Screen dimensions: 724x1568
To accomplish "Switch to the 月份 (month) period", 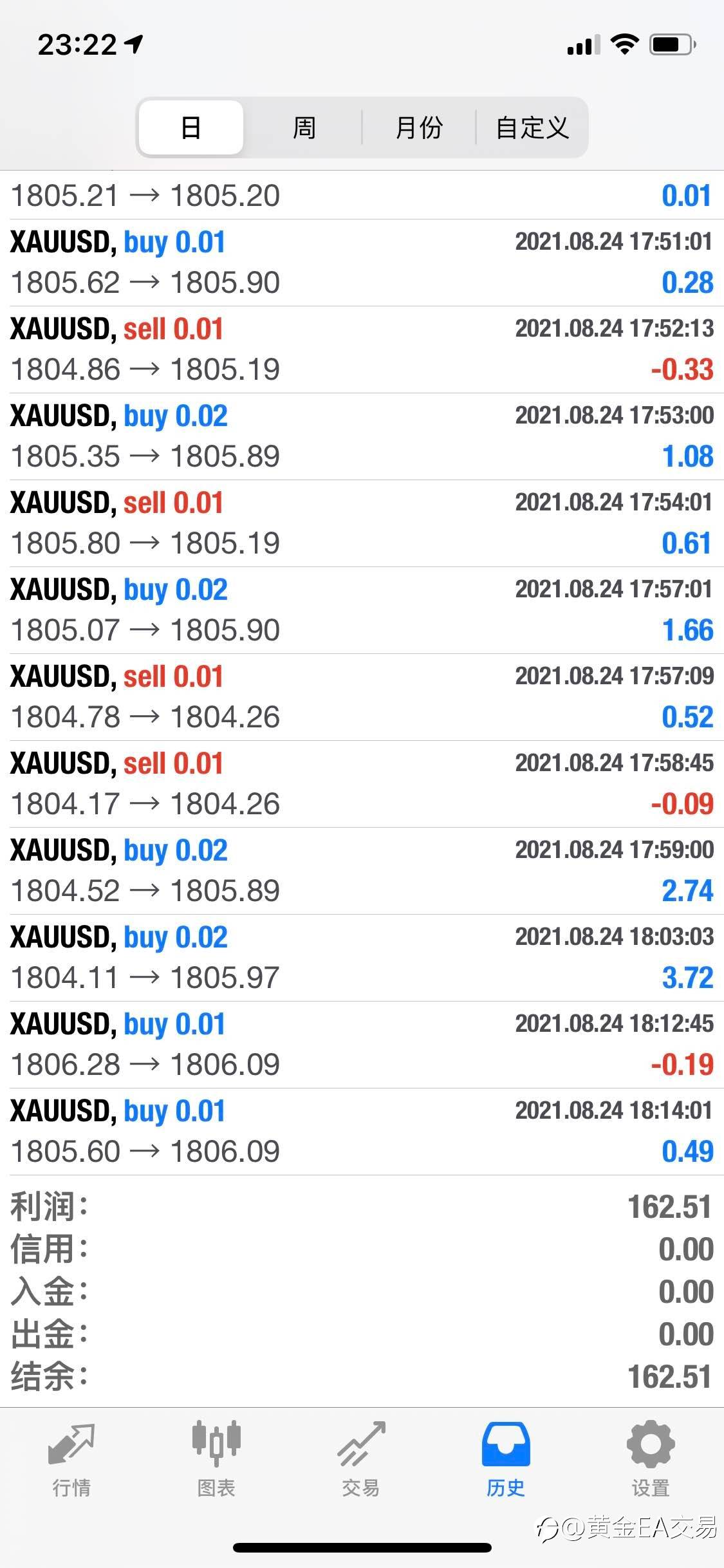I will pos(419,127).
